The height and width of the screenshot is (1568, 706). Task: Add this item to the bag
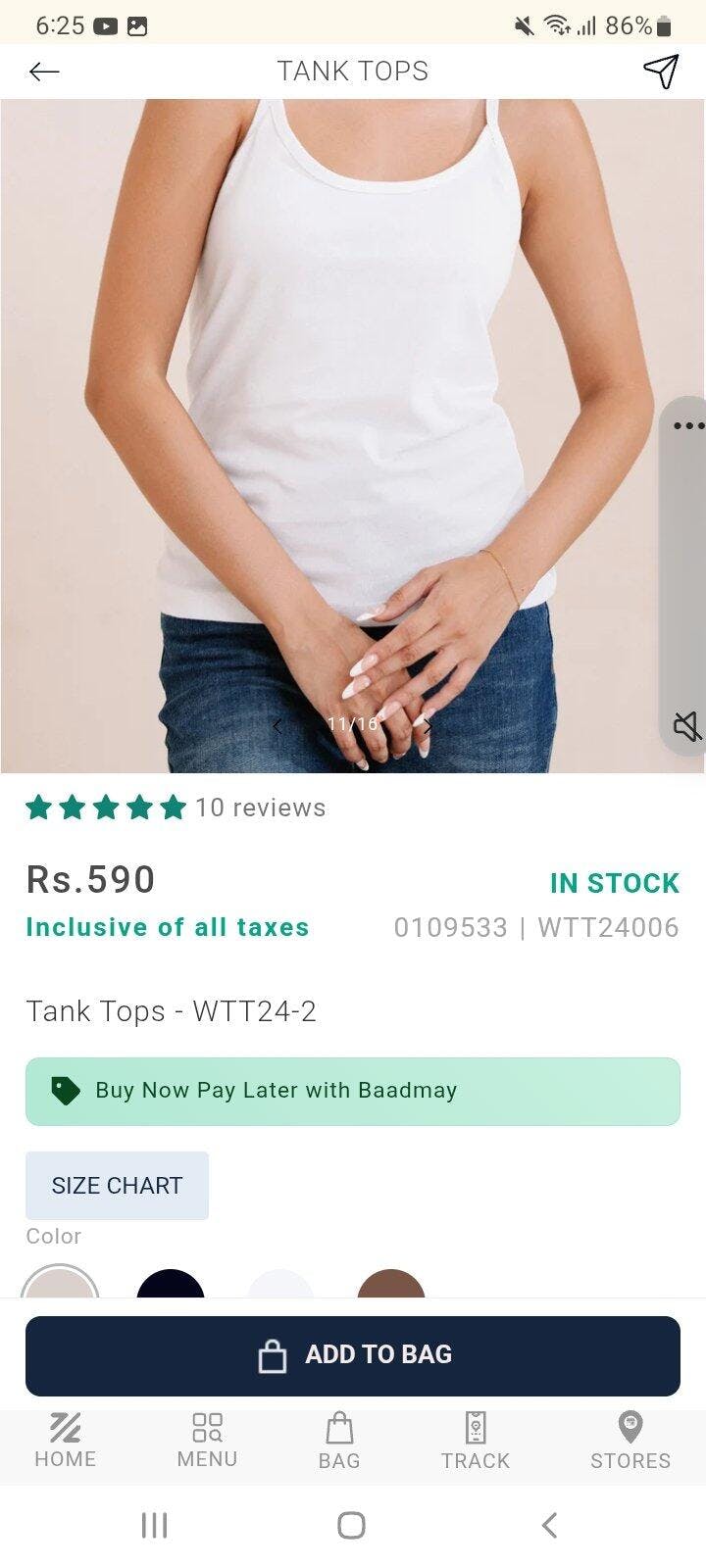coord(353,1355)
